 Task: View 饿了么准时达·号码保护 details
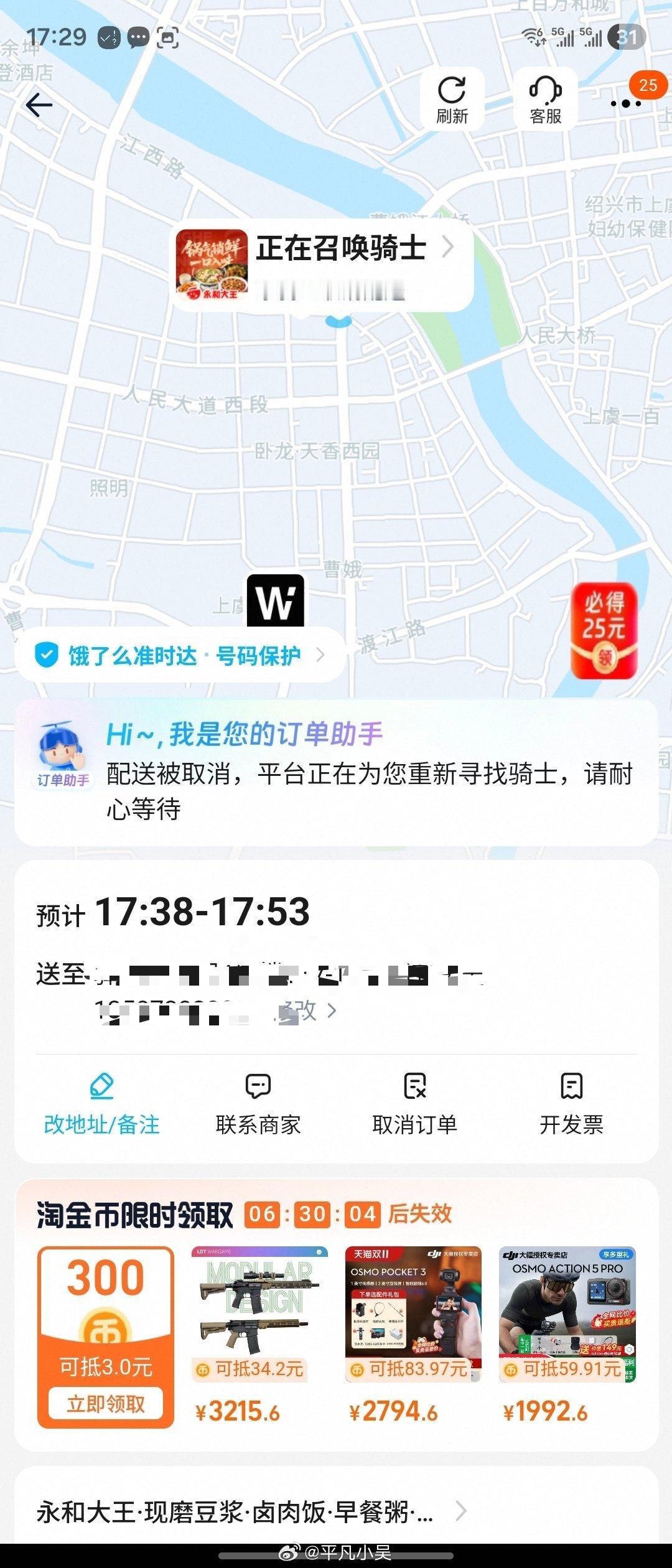(180, 655)
